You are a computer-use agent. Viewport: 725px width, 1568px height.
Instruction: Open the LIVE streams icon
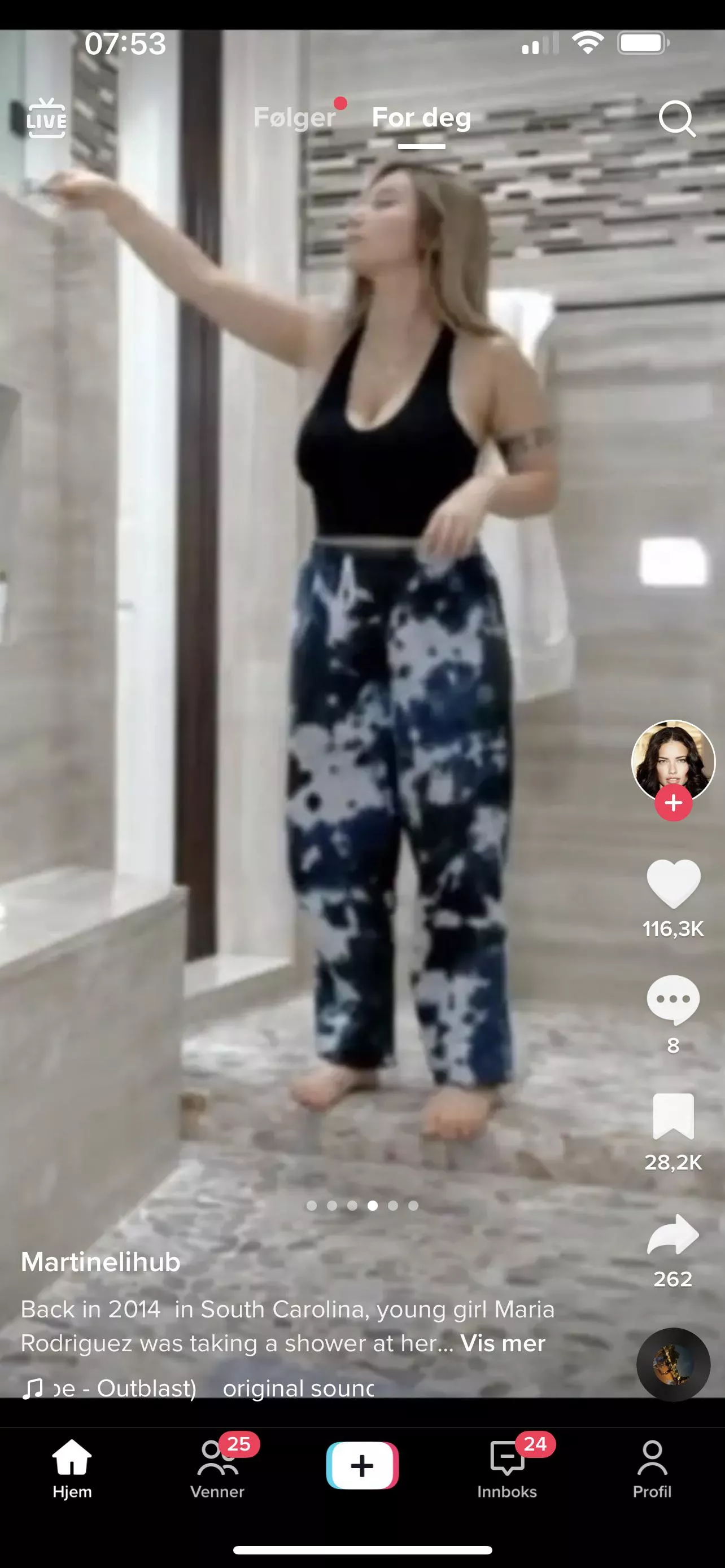coord(46,119)
